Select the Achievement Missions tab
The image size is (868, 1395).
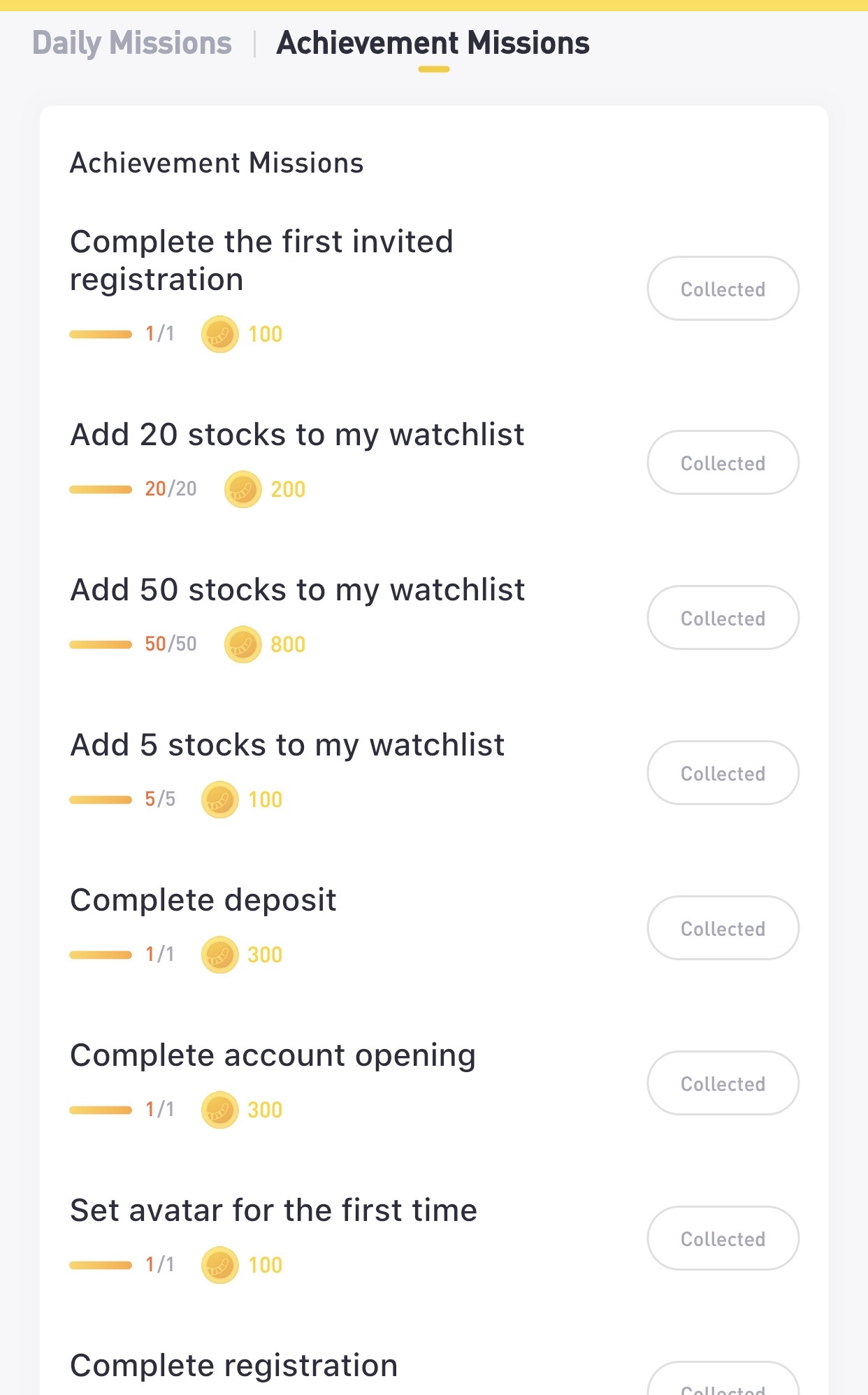(x=433, y=43)
